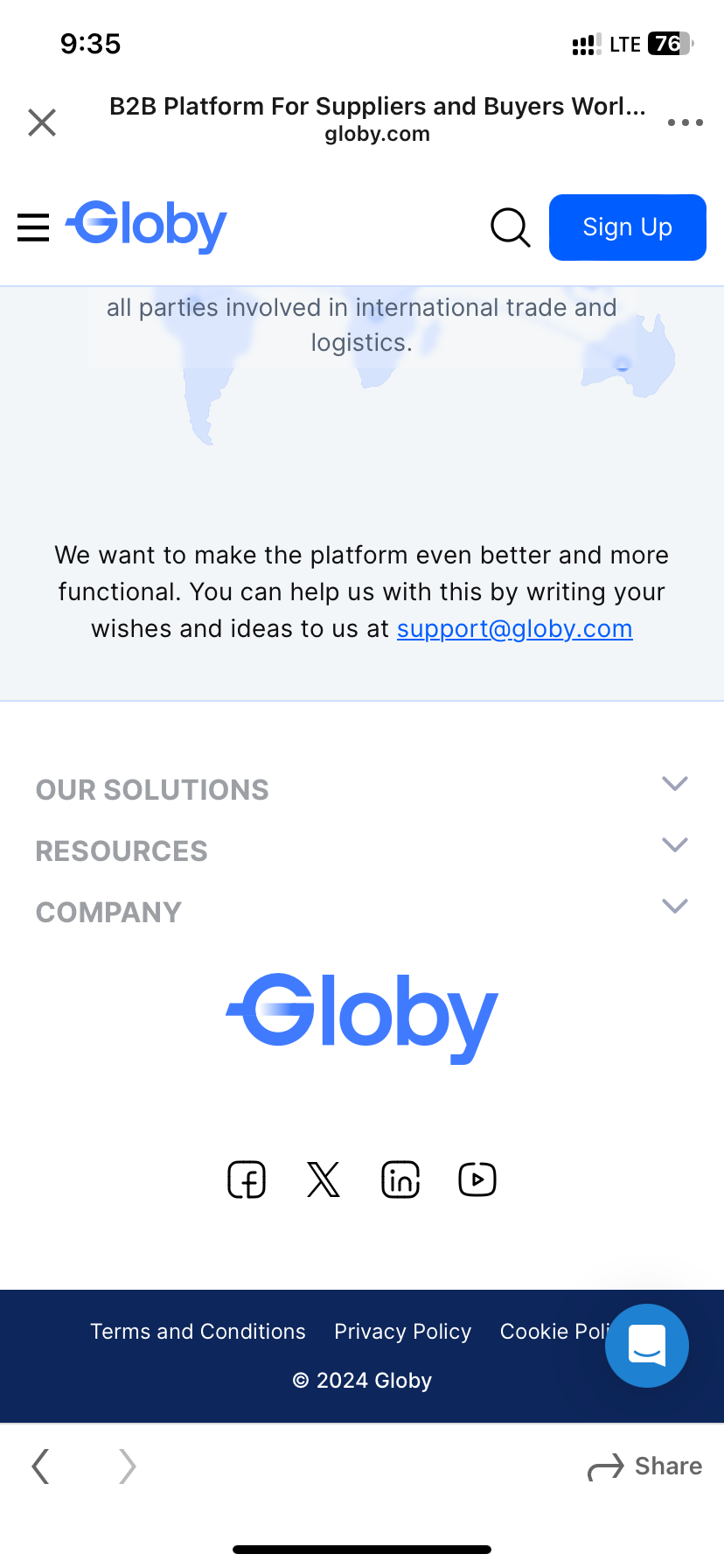Open the Privacy Policy link
This screenshot has width=724, height=1568.
pos(403,1332)
